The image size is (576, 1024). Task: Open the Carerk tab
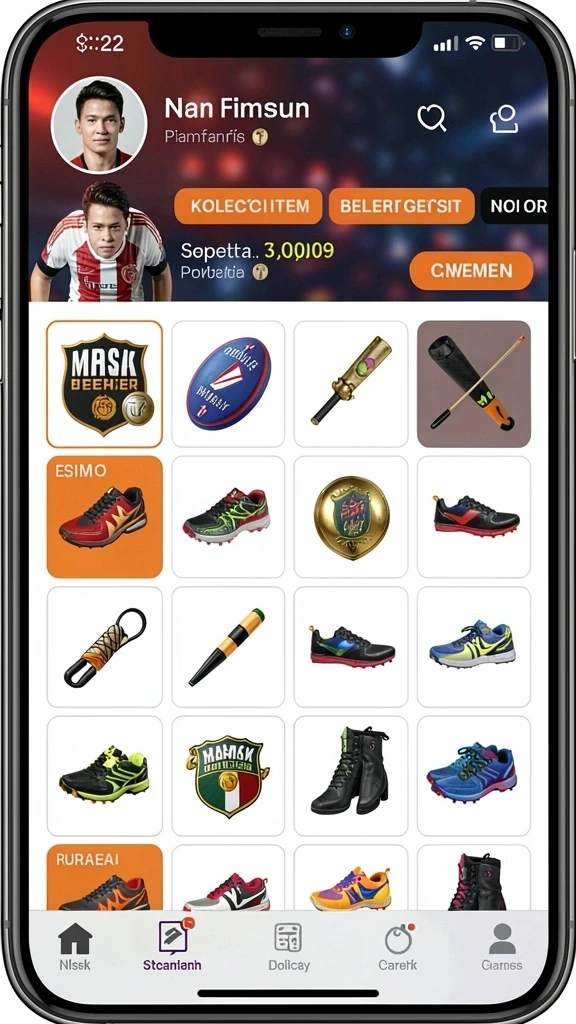(398, 946)
